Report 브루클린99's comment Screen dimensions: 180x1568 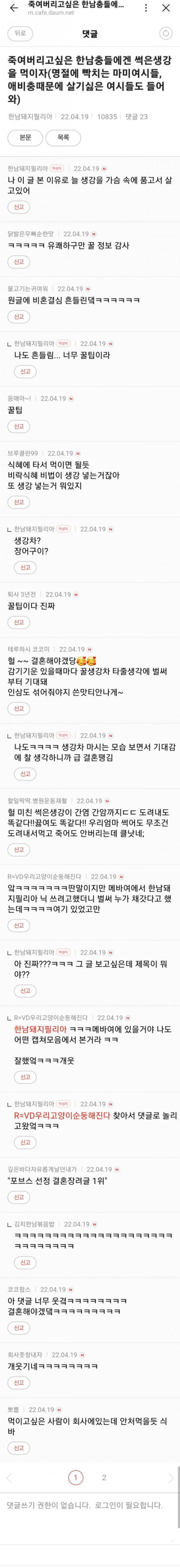(19, 502)
